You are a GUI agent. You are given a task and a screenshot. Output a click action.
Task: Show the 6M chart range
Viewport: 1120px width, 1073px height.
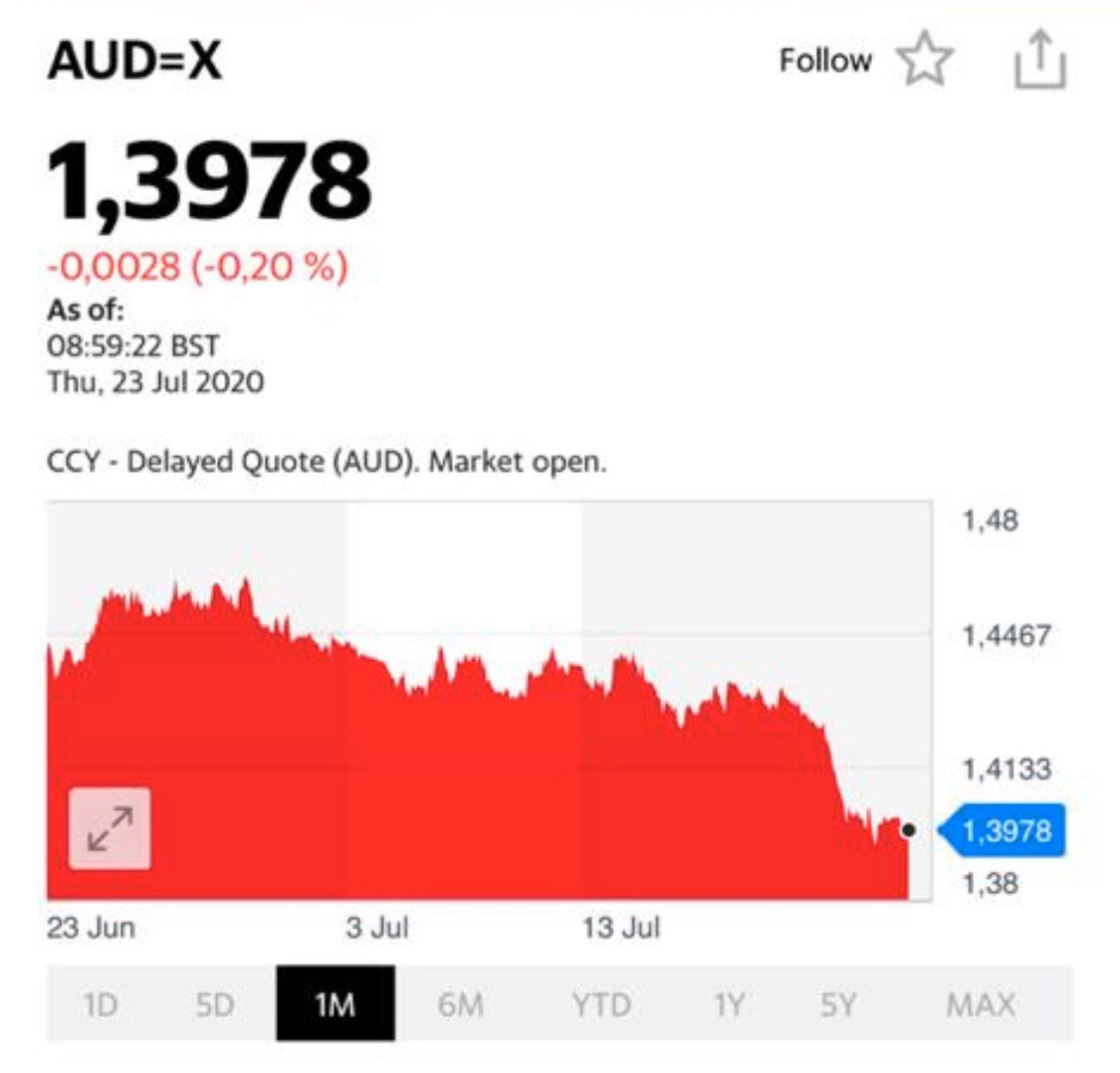click(461, 1004)
